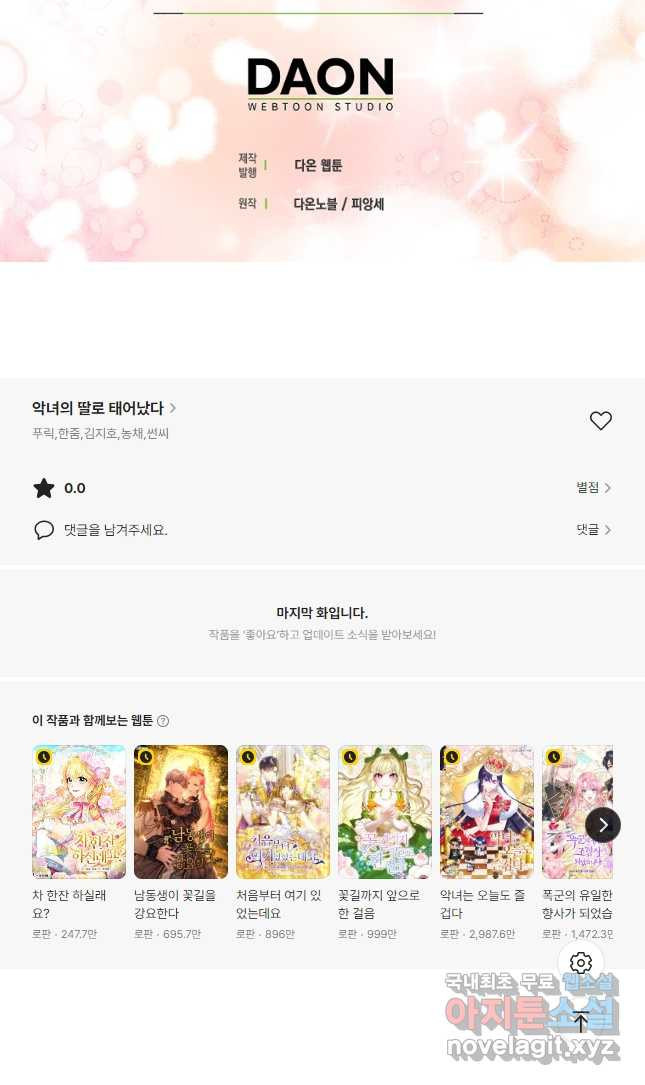Viewport: 645px width, 1085px height.
Task: Show info for 이 작품과 함께보는 웹툰
Action: point(163,721)
